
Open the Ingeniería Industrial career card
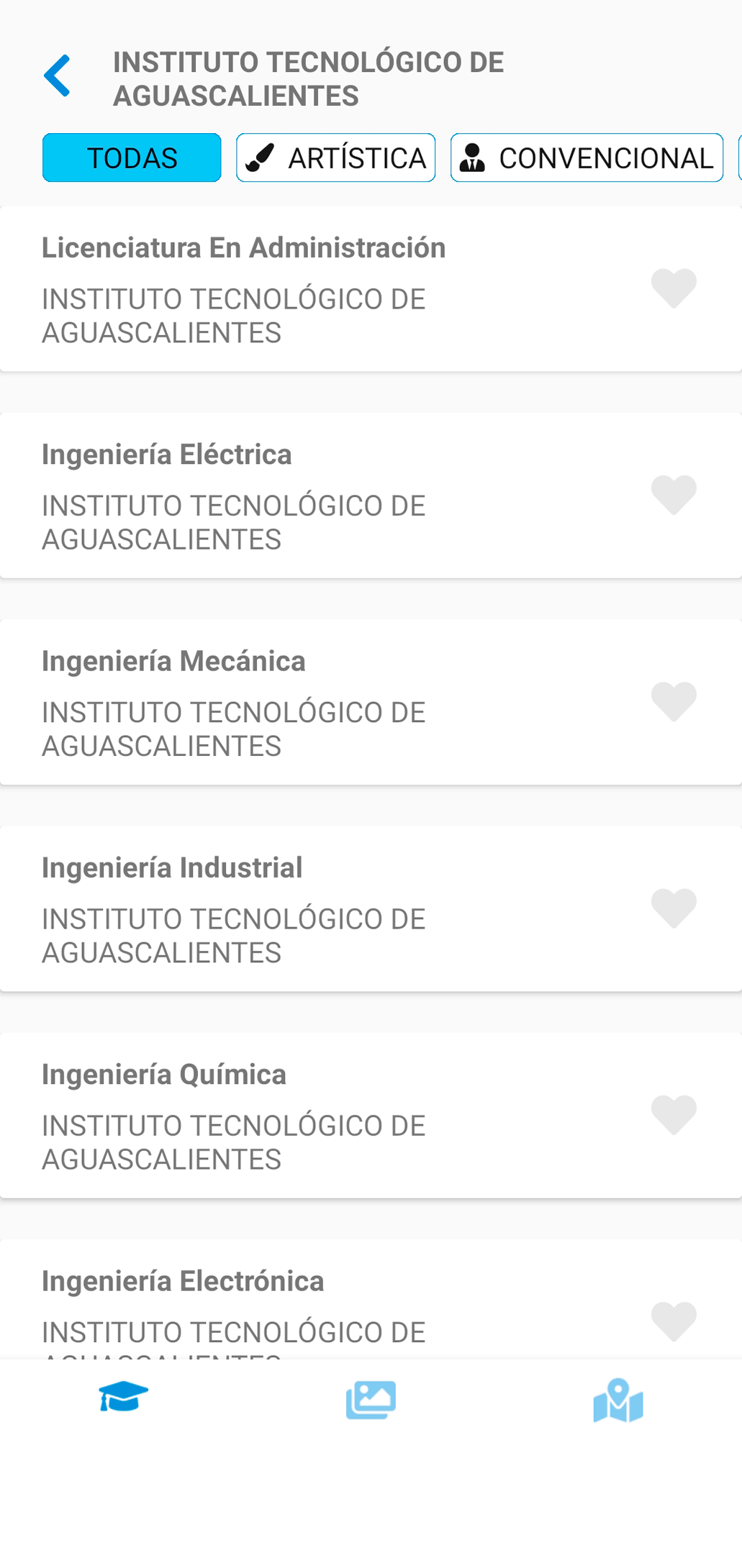pyautogui.click(x=324, y=908)
